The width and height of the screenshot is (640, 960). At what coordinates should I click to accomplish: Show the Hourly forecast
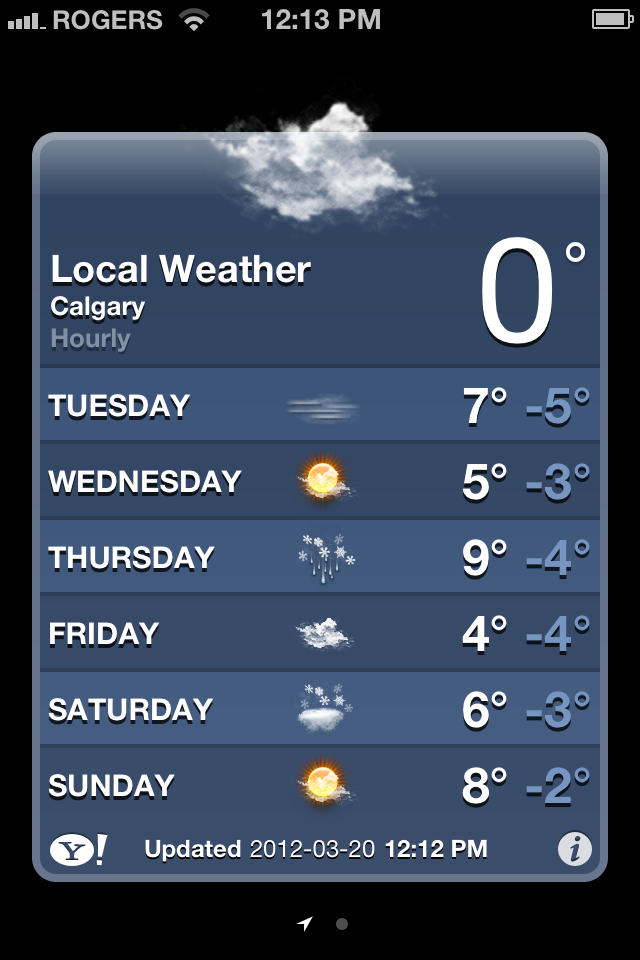coord(91,338)
